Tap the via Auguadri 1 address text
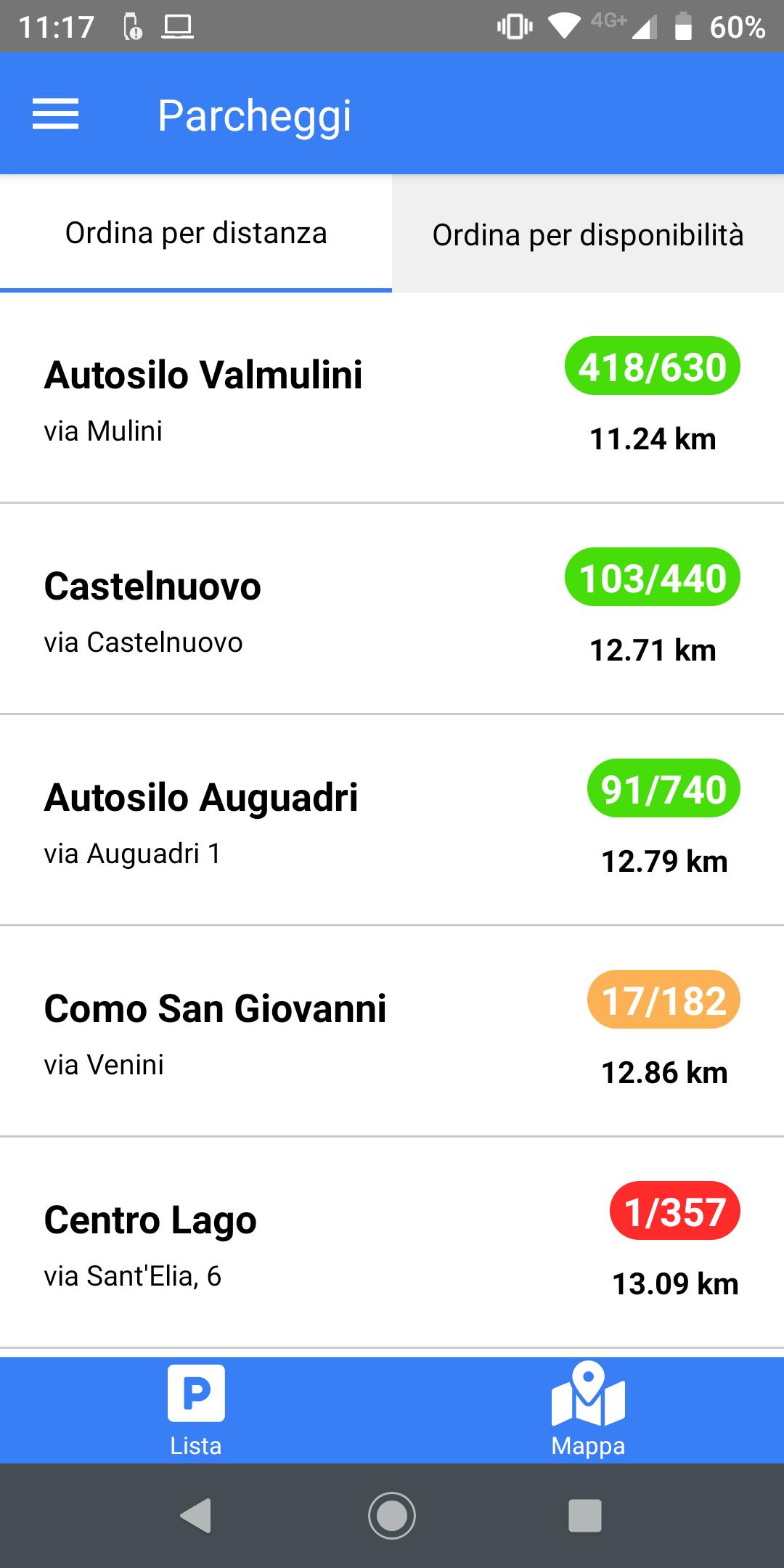The image size is (784, 1568). 134,854
